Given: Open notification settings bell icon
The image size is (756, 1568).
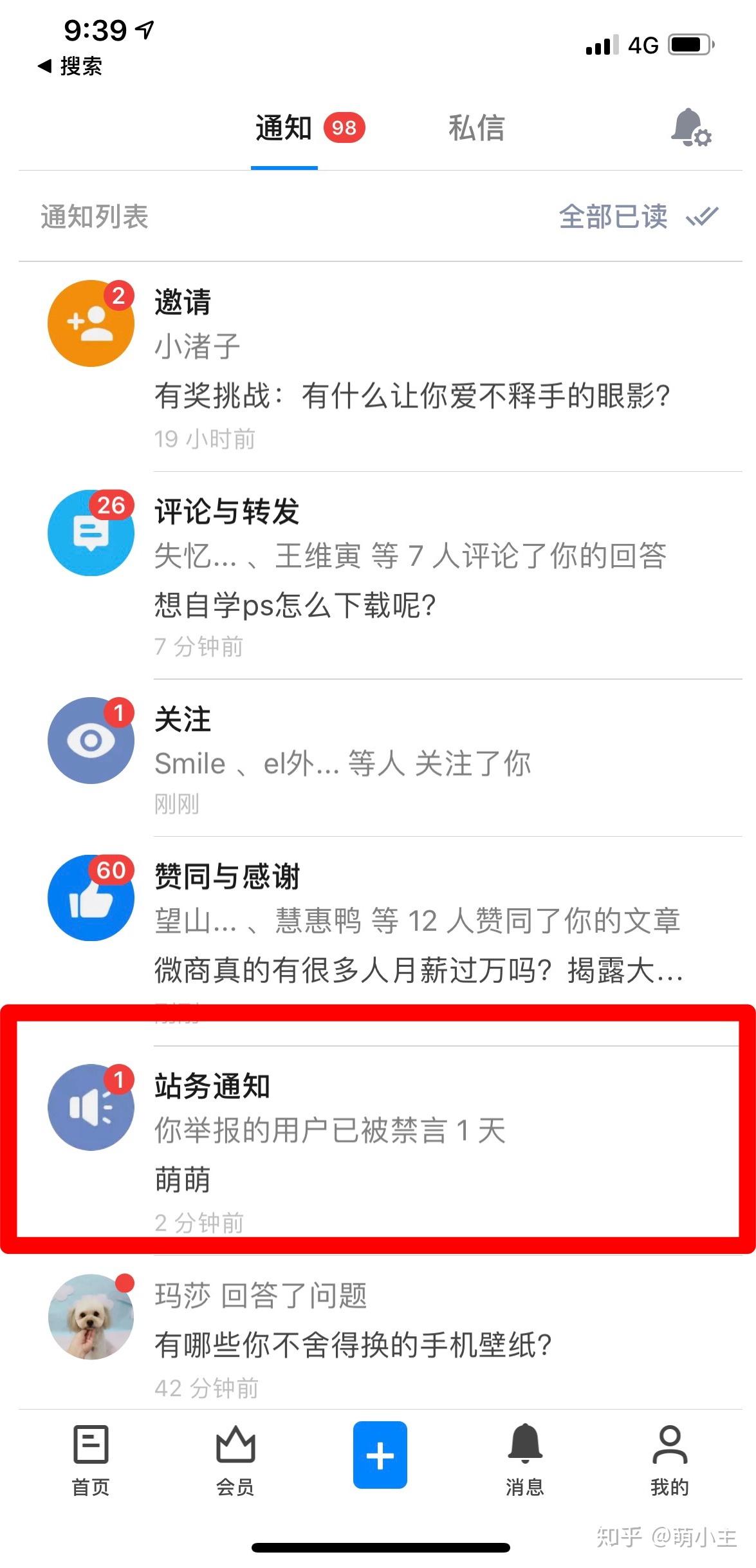Looking at the screenshot, I should pyautogui.click(x=691, y=127).
